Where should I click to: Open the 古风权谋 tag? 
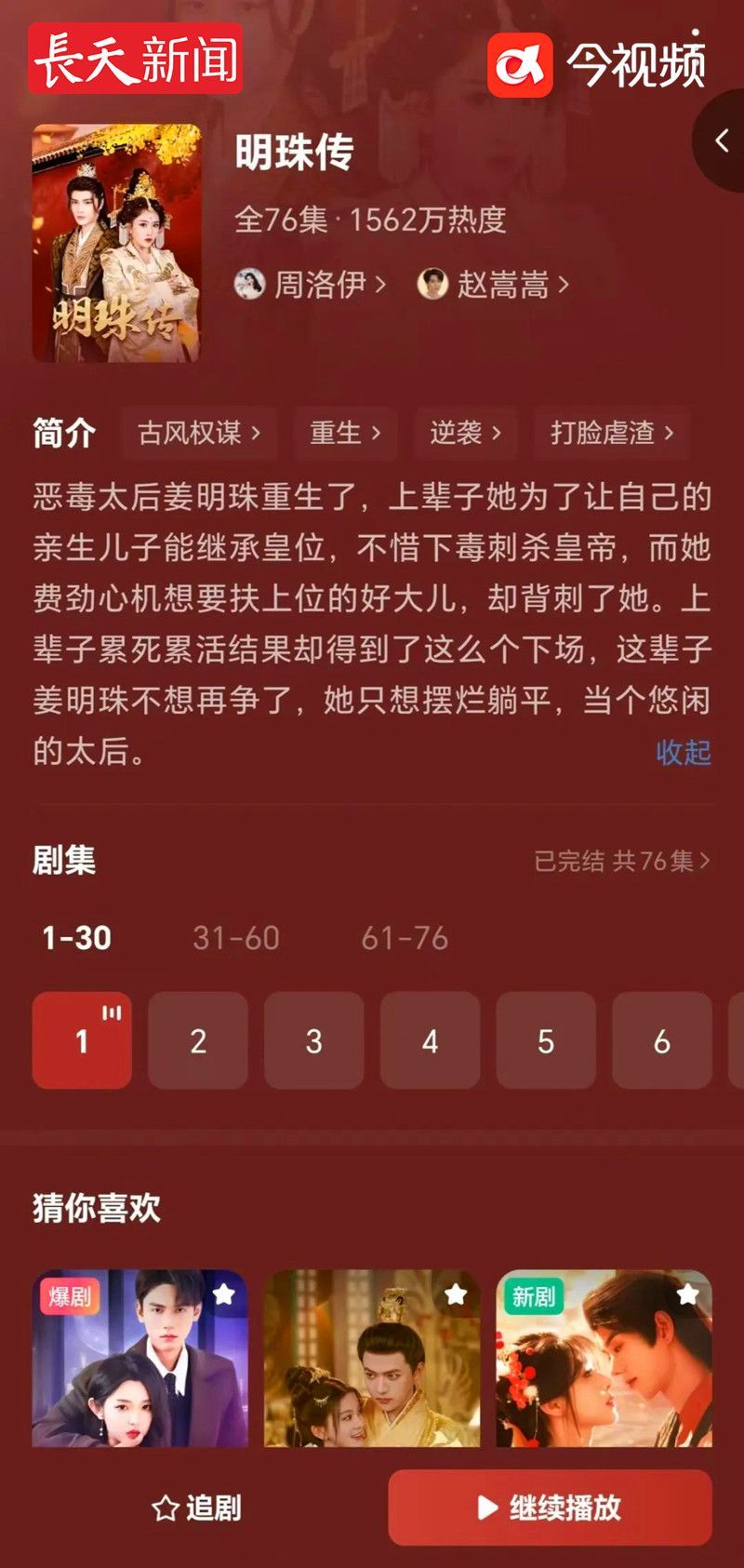198,433
